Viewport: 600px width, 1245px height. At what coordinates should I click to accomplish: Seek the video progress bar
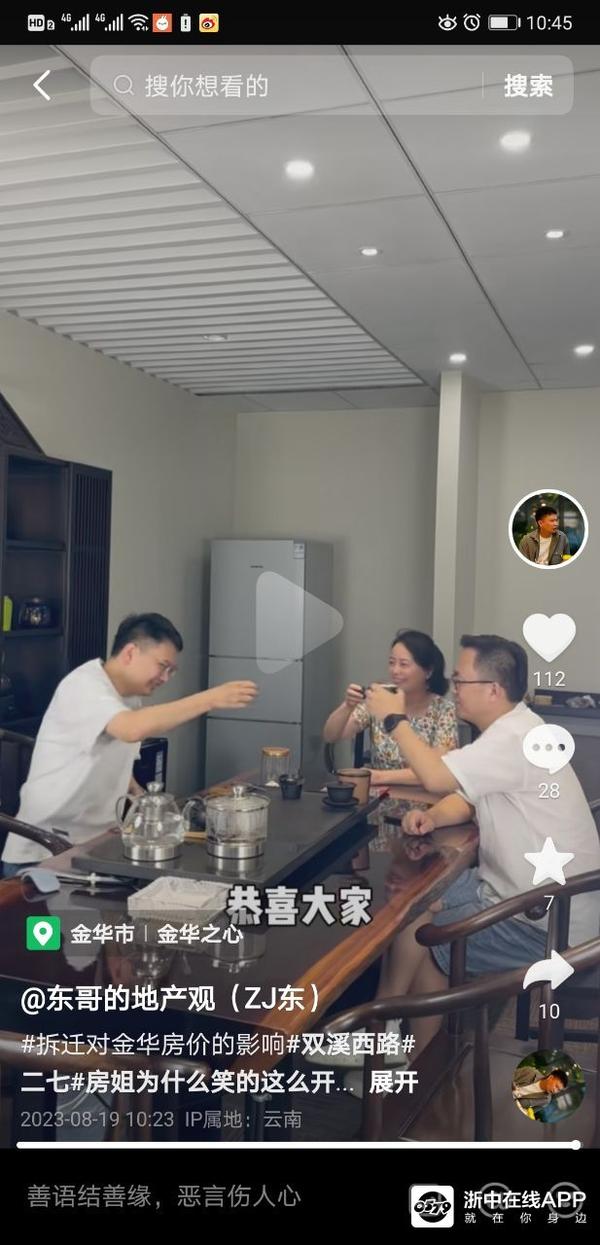(x=299, y=1145)
